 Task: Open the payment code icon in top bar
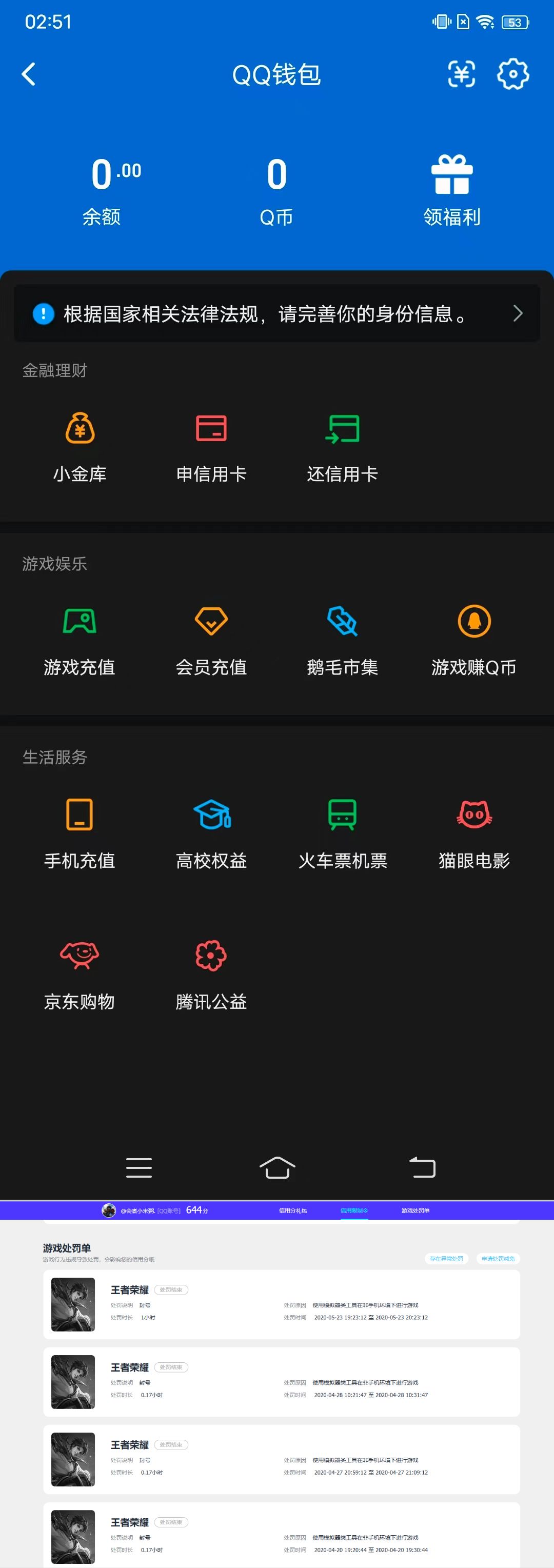(462, 74)
